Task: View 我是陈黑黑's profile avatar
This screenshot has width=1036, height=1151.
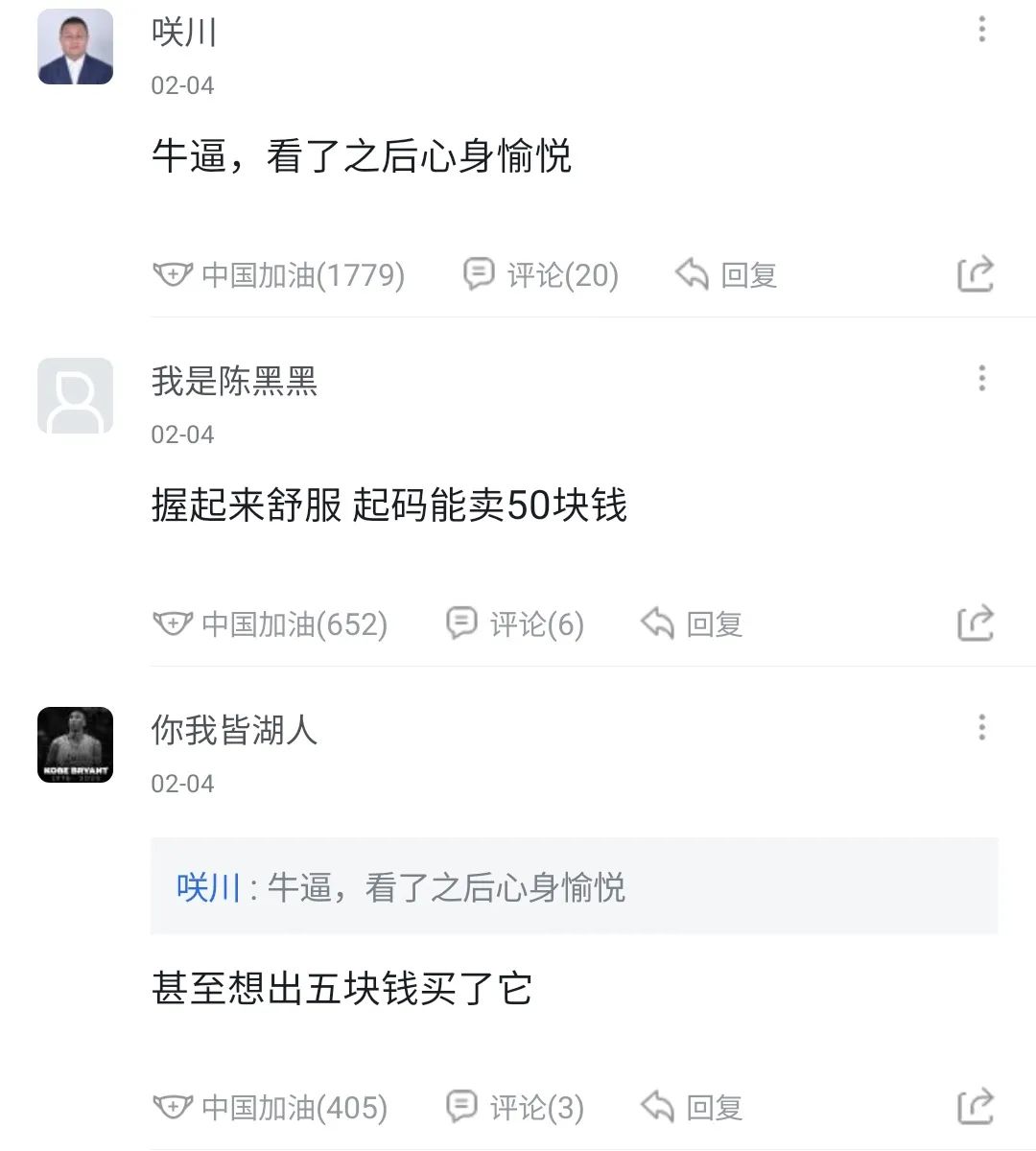Action: click(76, 396)
